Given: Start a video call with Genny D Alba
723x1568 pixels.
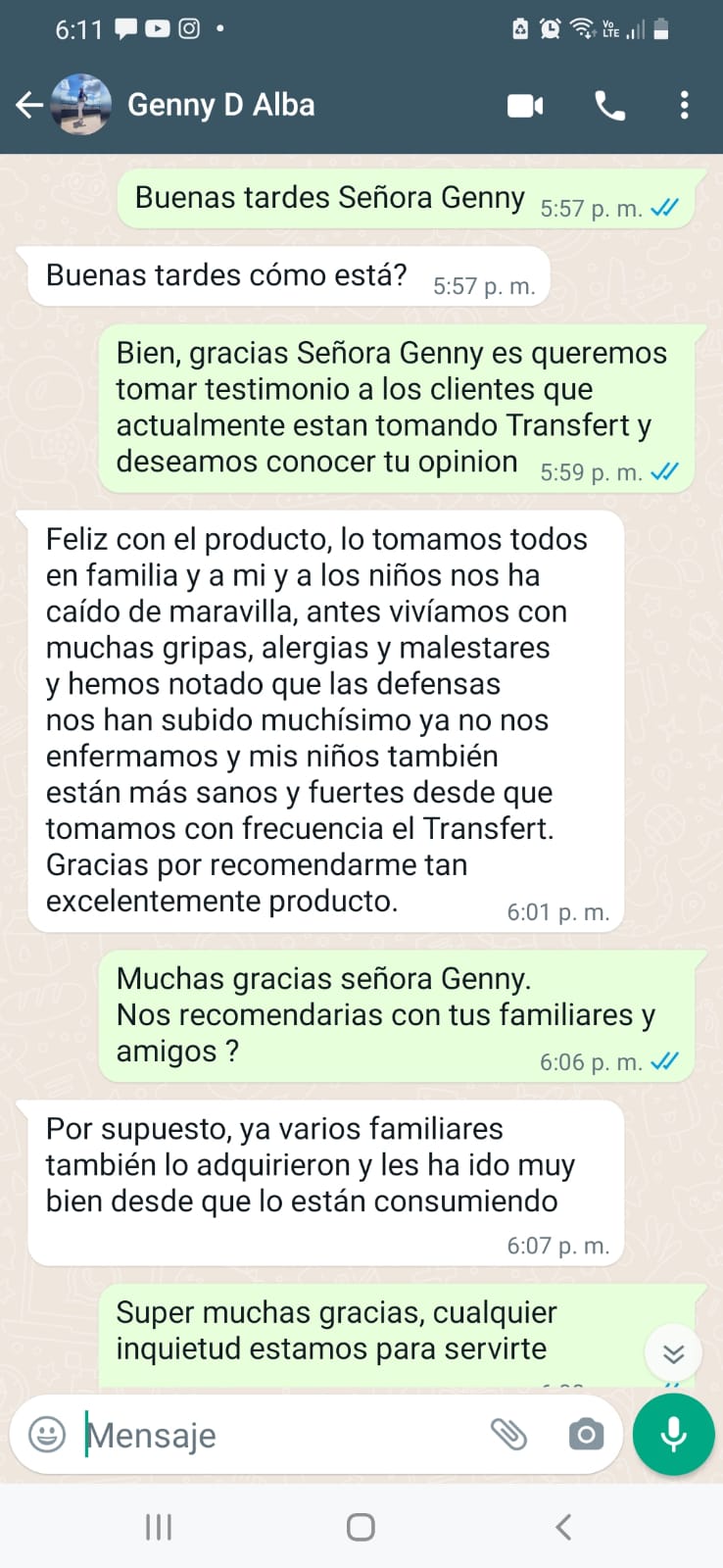Looking at the screenshot, I should click(525, 105).
